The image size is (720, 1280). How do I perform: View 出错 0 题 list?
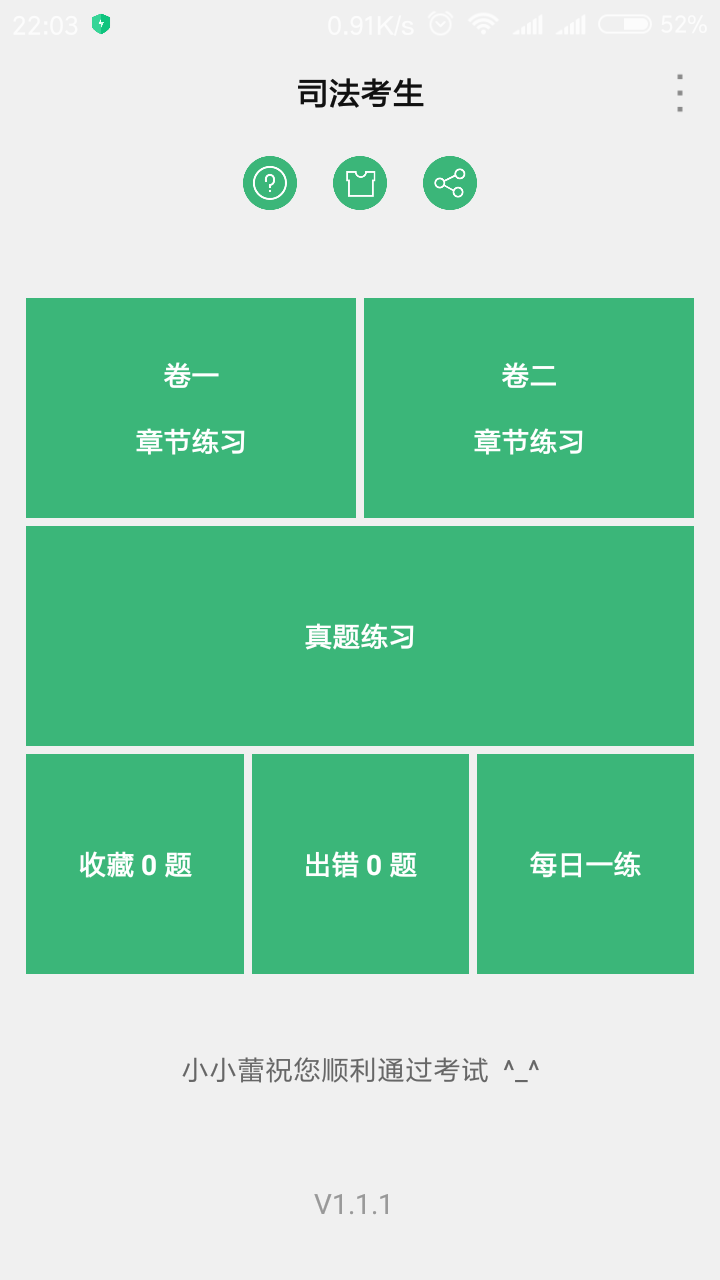[360, 864]
